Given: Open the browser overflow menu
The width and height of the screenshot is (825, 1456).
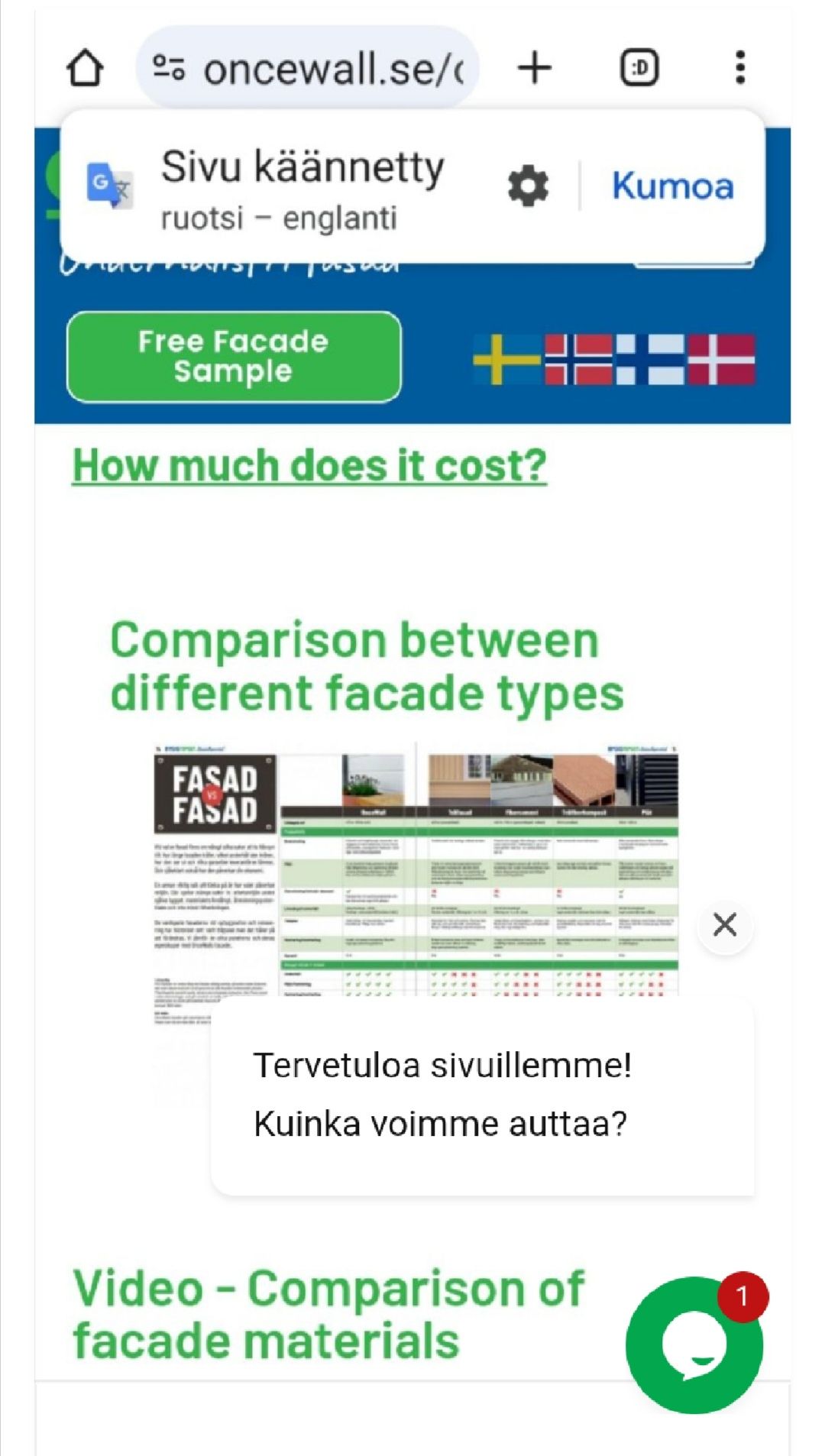Looking at the screenshot, I should coord(739,68).
